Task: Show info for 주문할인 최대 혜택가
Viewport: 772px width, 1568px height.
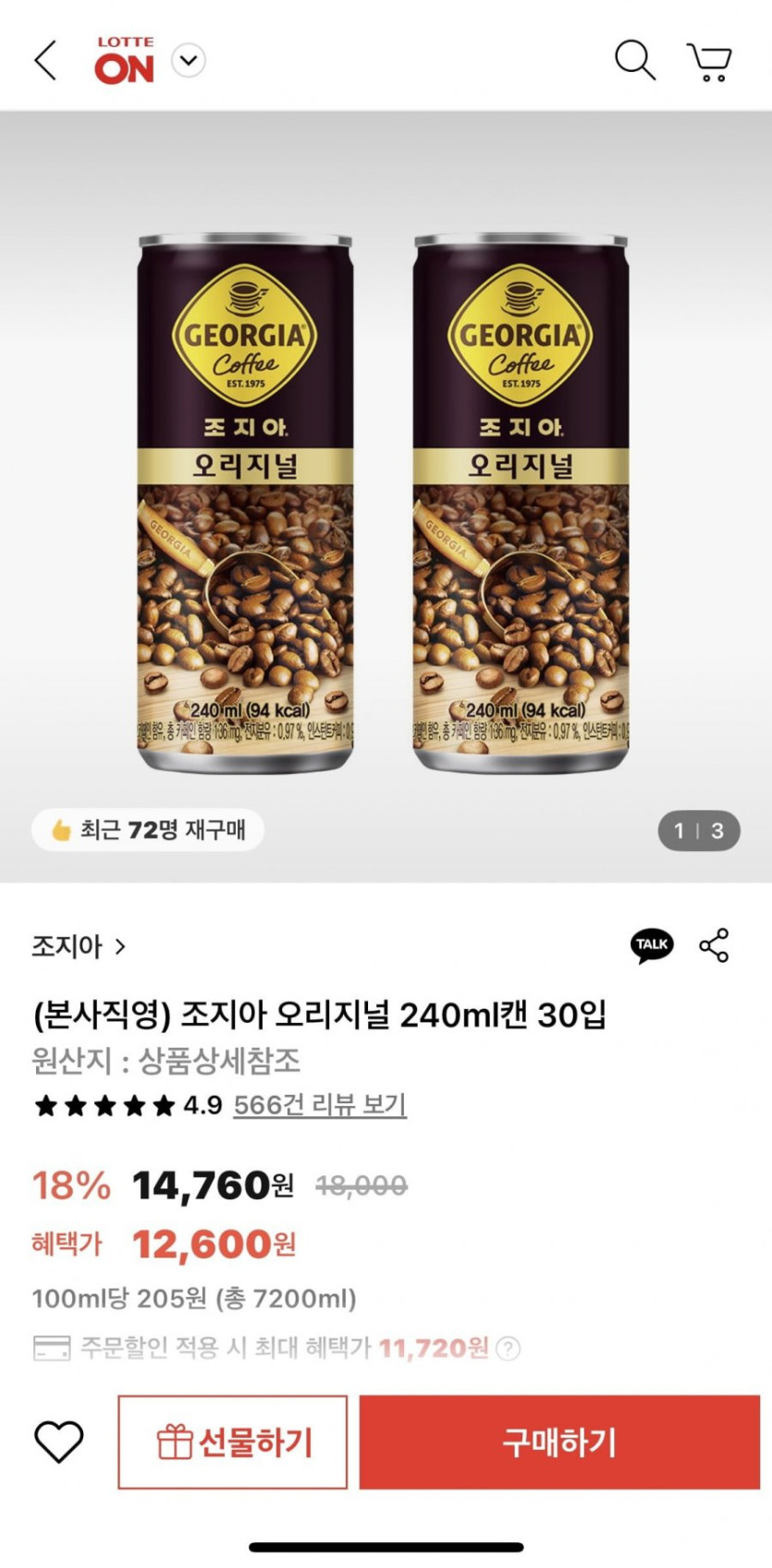Action: click(x=508, y=1349)
